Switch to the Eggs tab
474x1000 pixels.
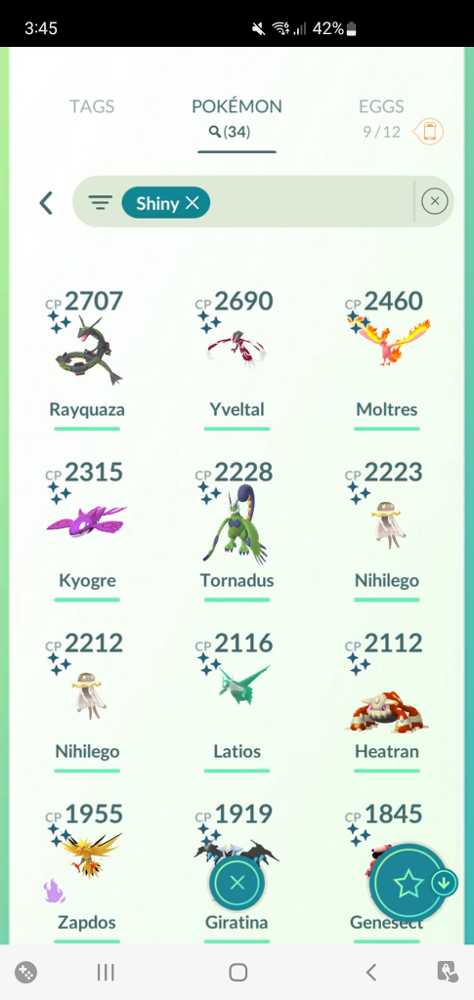point(381,107)
